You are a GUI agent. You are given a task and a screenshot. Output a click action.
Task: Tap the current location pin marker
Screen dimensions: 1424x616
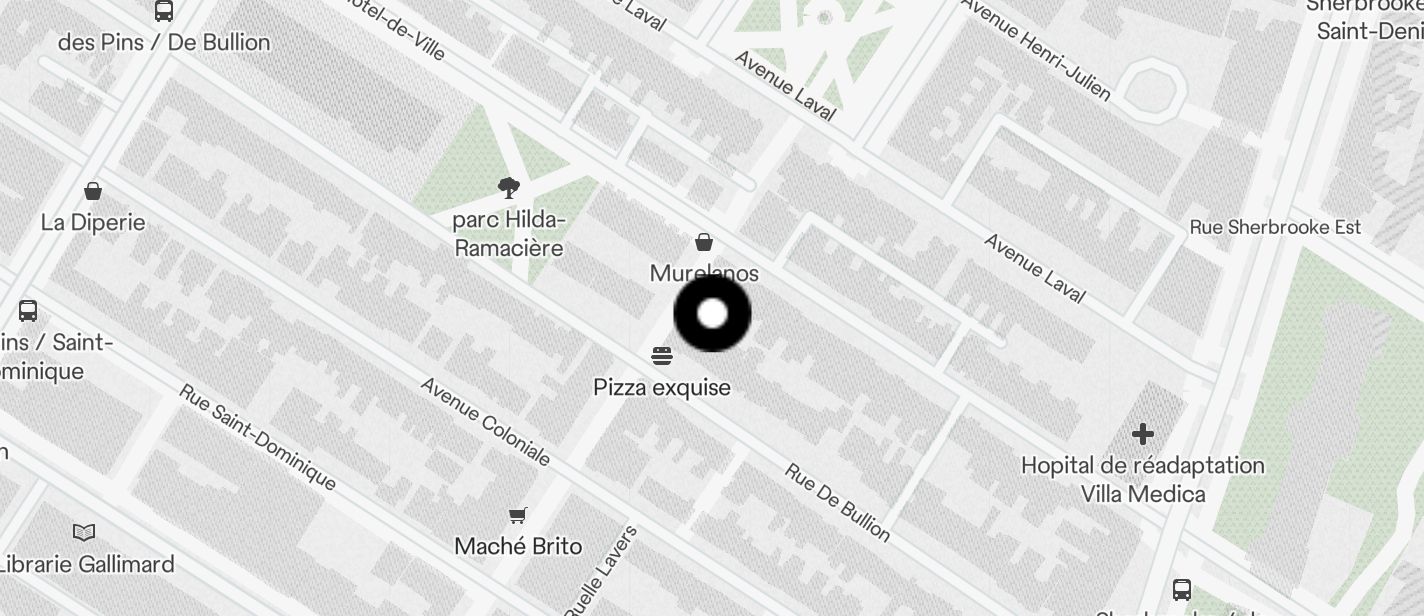(x=712, y=314)
